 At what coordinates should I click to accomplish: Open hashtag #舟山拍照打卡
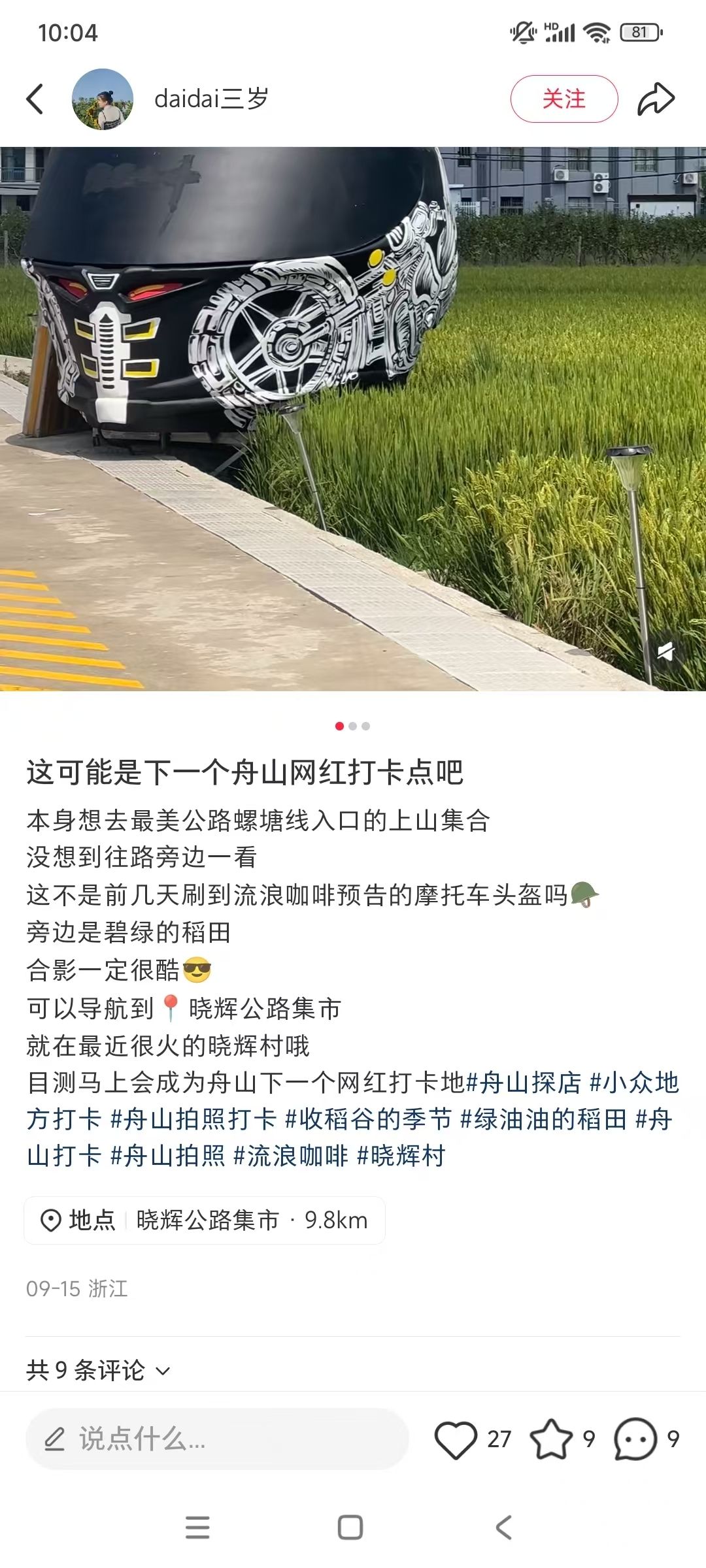click(x=193, y=1120)
